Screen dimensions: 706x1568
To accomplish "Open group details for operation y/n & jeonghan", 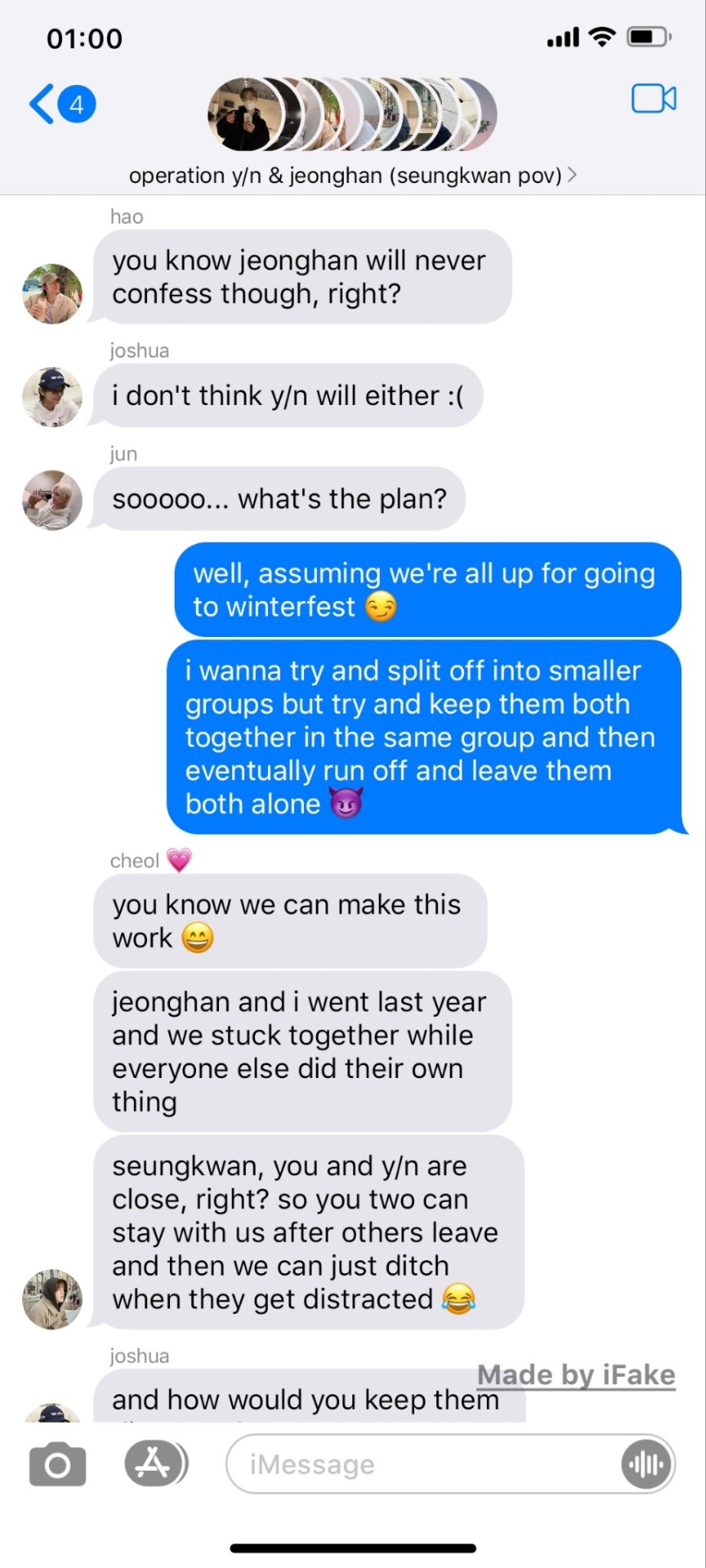I will pos(352,176).
